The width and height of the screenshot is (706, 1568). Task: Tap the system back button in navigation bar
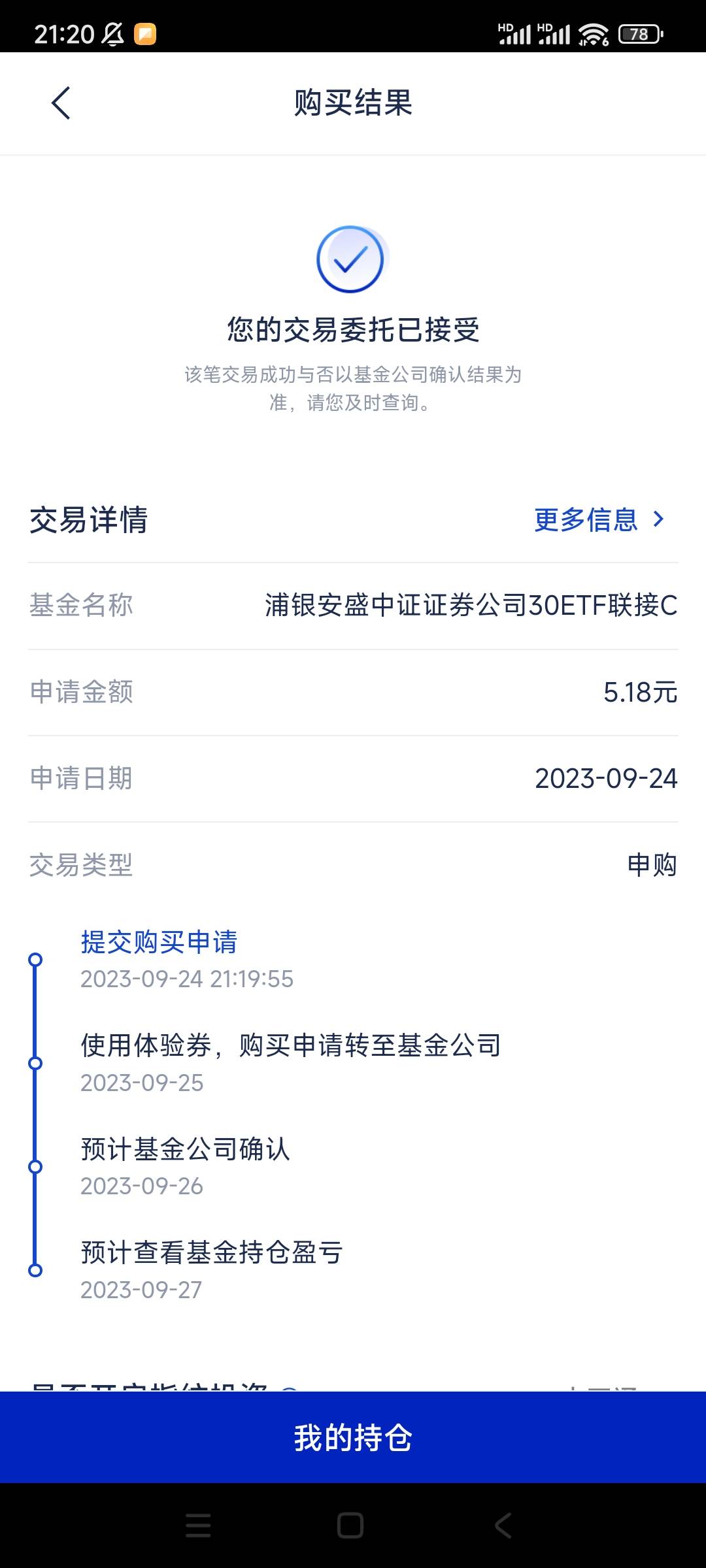click(503, 1526)
